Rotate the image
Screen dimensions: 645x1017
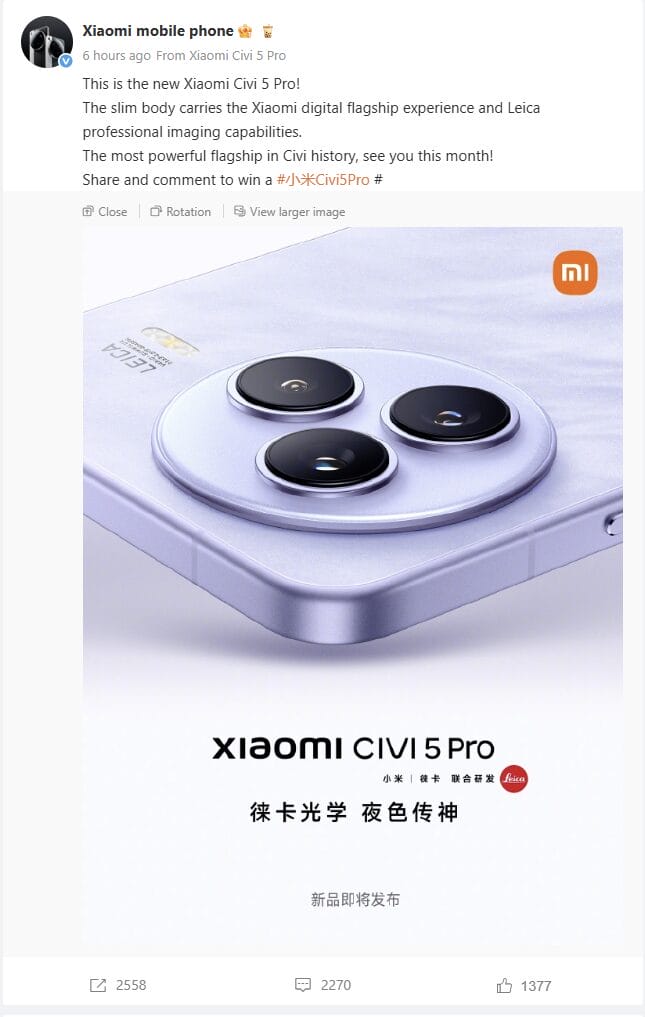pyautogui.click(x=180, y=212)
